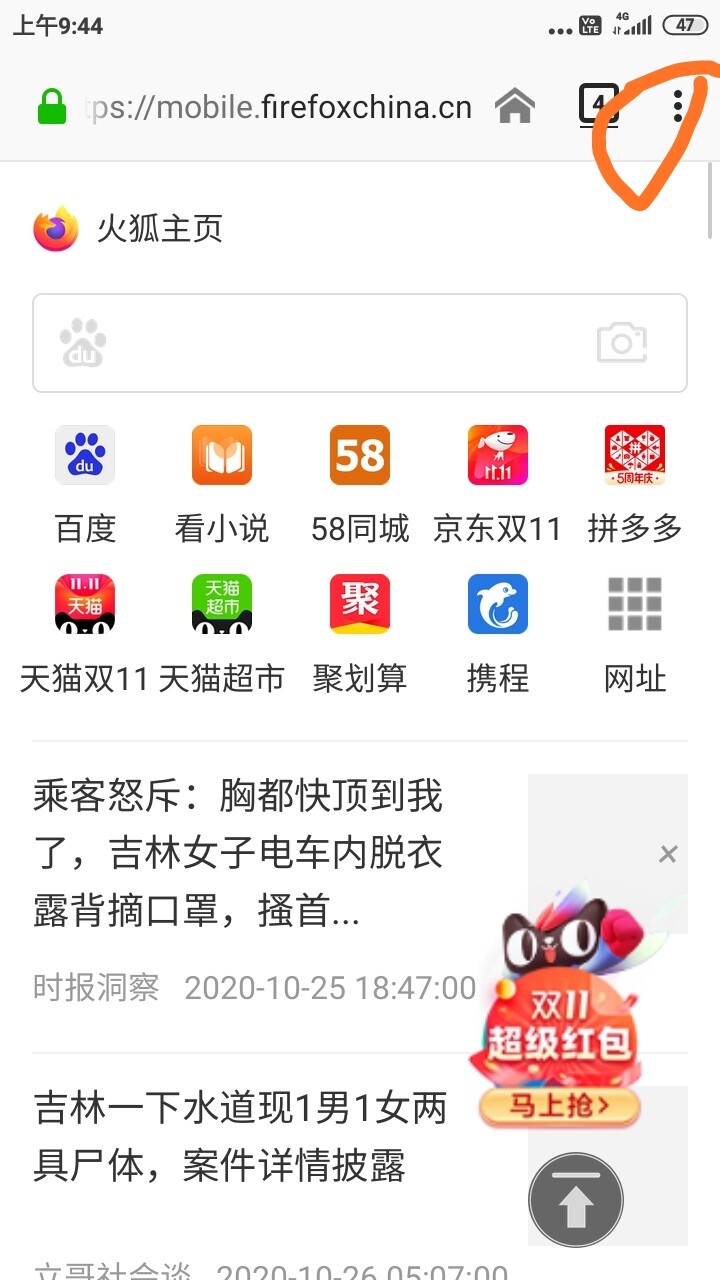Focus the Baidu search box
Image resolution: width=720 pixels, height=1280 pixels.
(x=360, y=343)
